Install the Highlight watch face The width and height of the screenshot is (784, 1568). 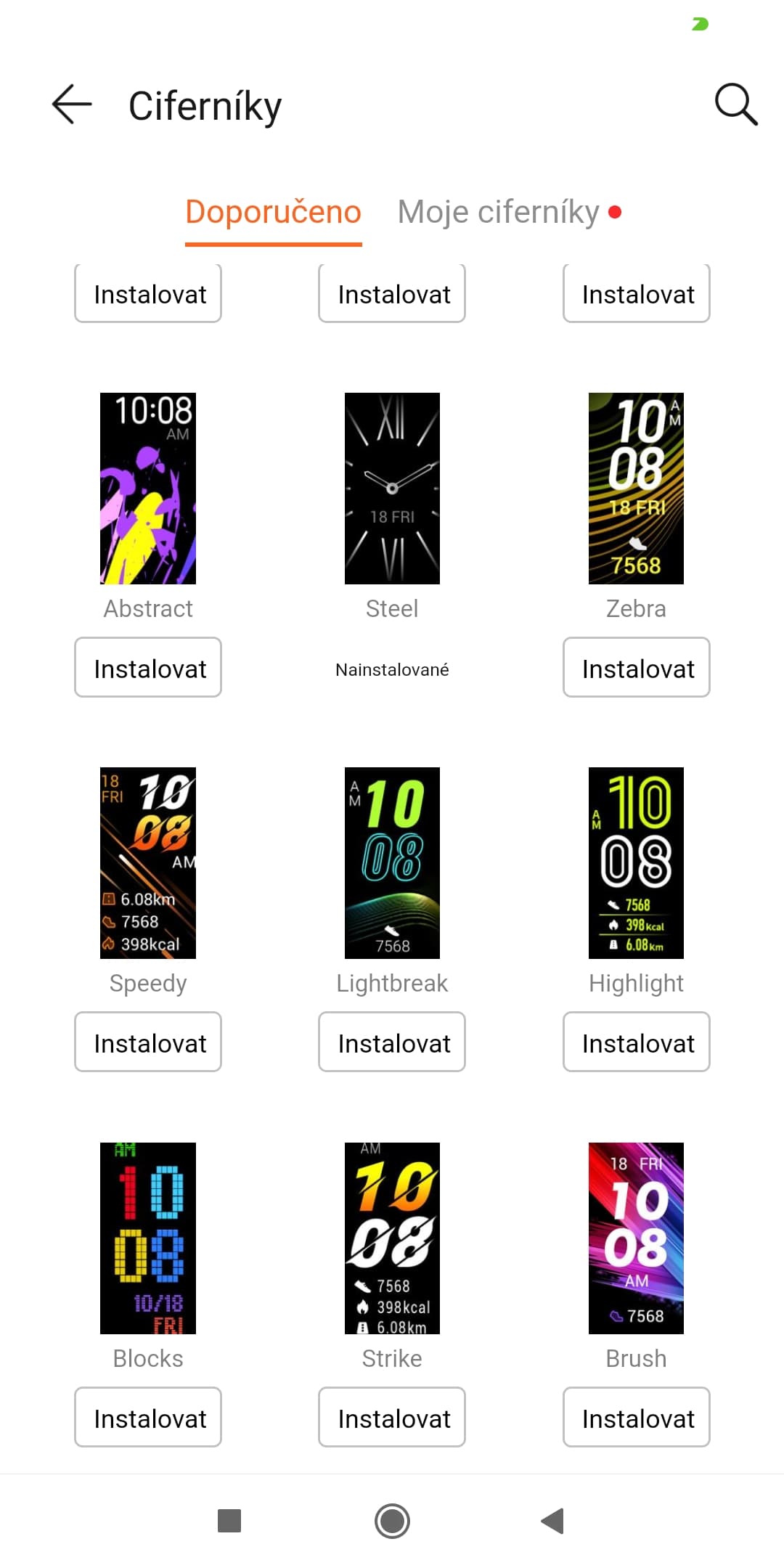pyautogui.click(x=637, y=1042)
